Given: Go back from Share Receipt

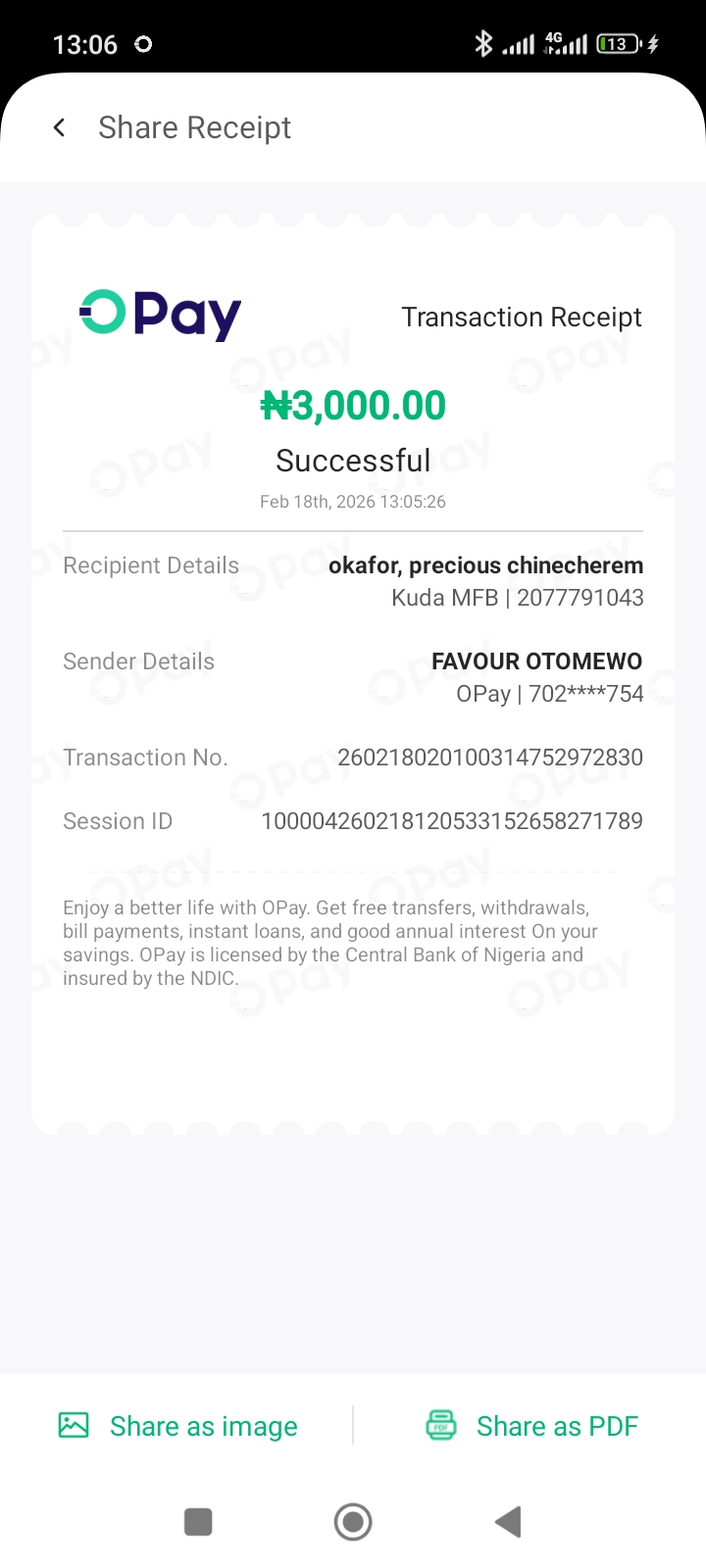Looking at the screenshot, I should [60, 127].
